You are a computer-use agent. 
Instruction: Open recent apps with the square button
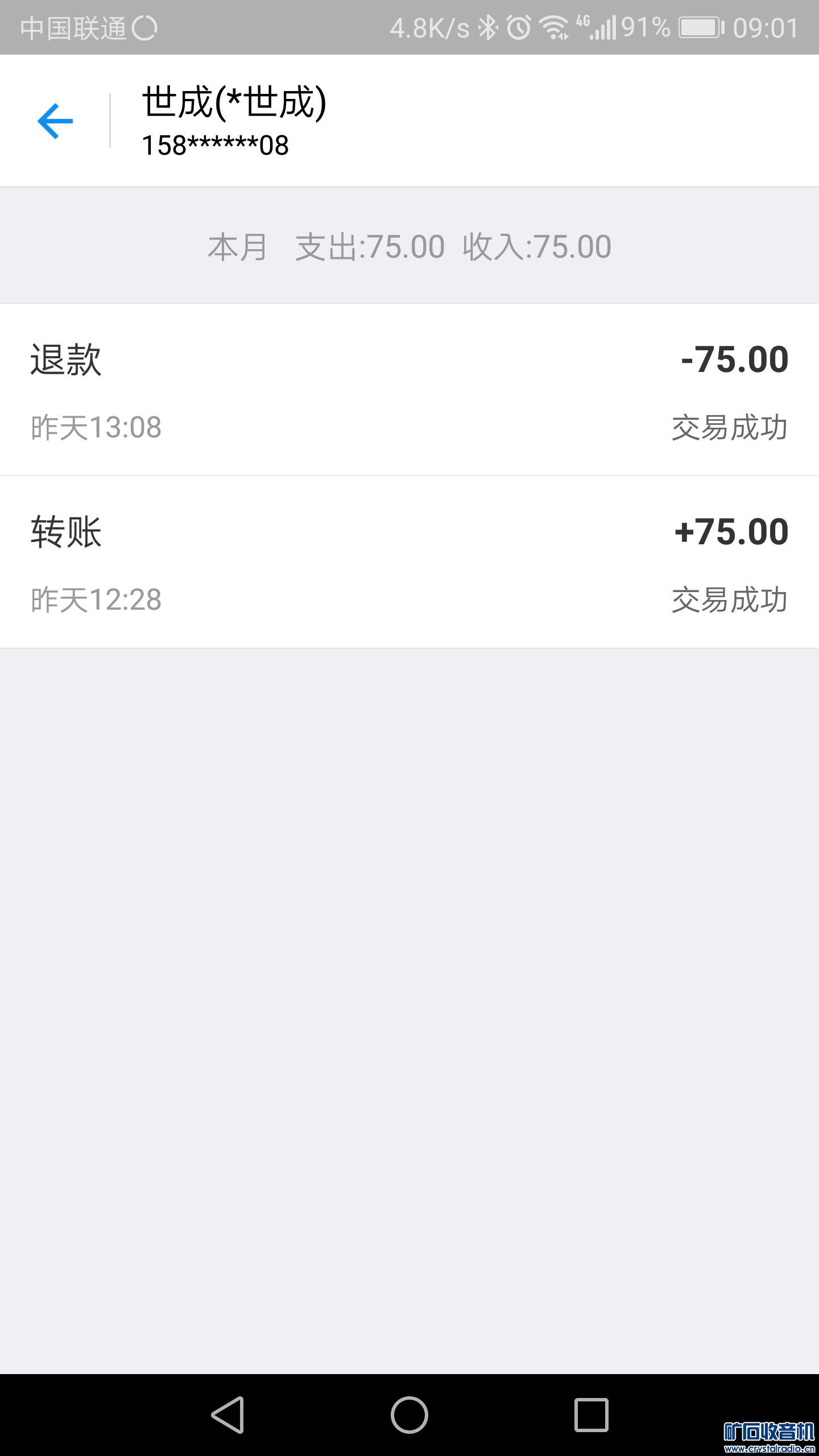591,1414
